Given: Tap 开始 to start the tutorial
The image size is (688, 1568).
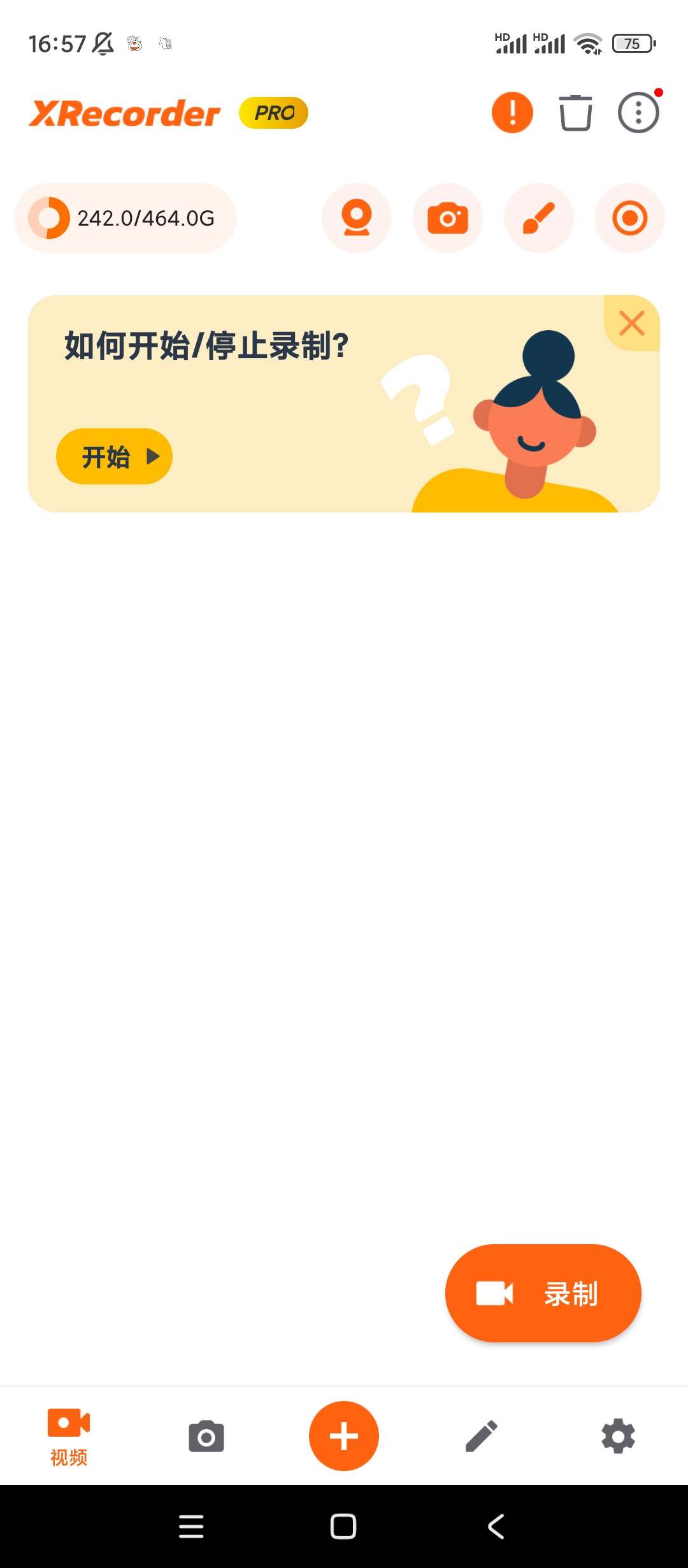Looking at the screenshot, I should click(x=115, y=456).
